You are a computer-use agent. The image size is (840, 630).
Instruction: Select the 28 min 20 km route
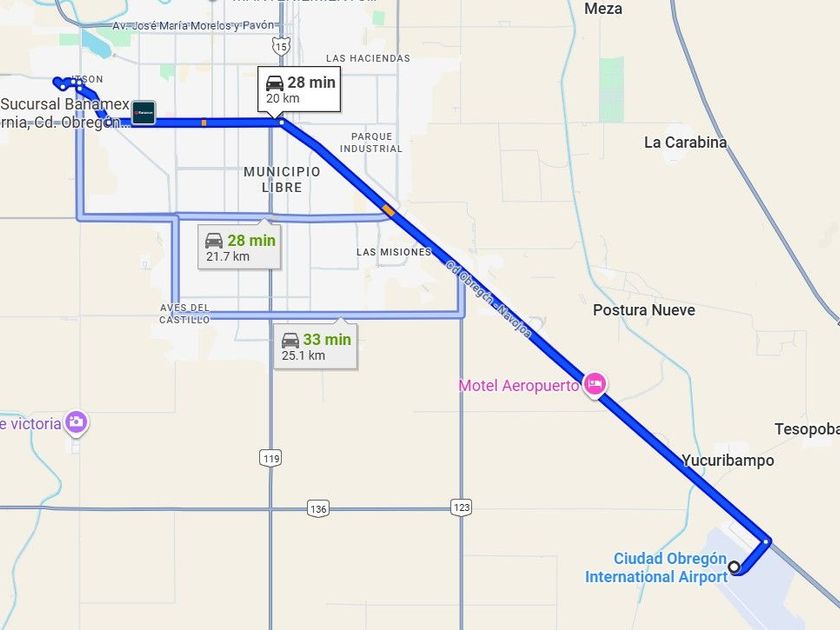300,89
